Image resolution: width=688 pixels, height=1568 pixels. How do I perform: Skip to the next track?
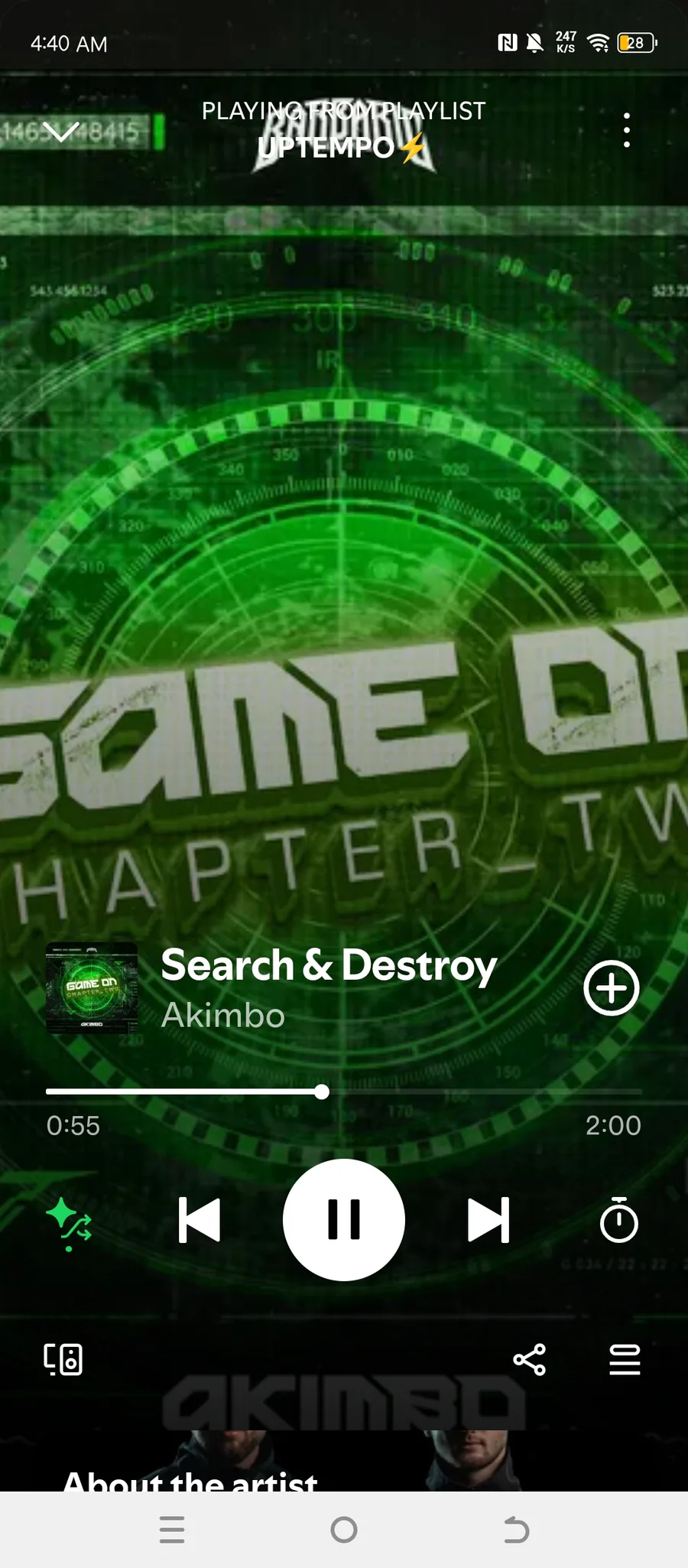(x=488, y=1220)
